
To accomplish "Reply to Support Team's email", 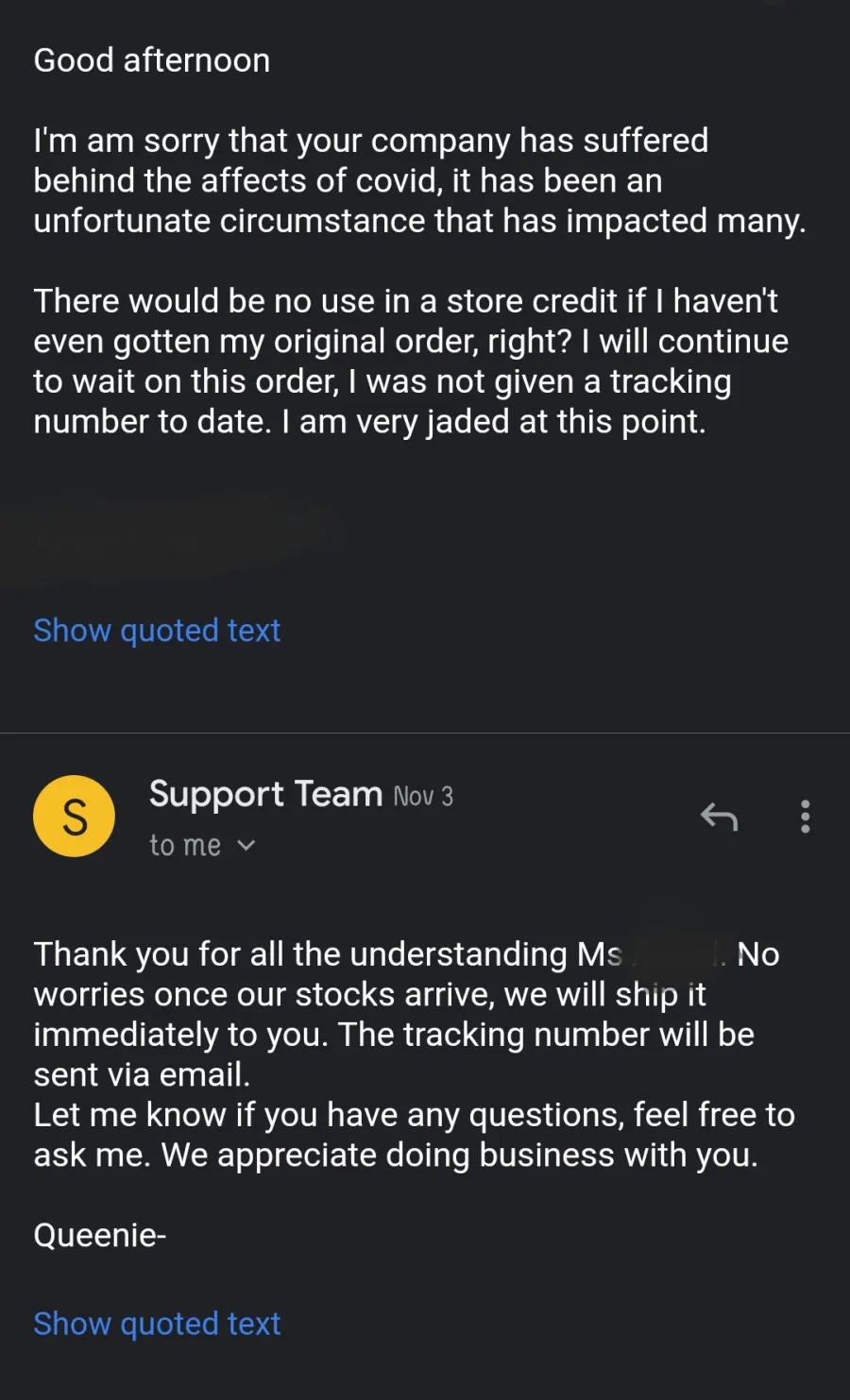I will coord(719,816).
